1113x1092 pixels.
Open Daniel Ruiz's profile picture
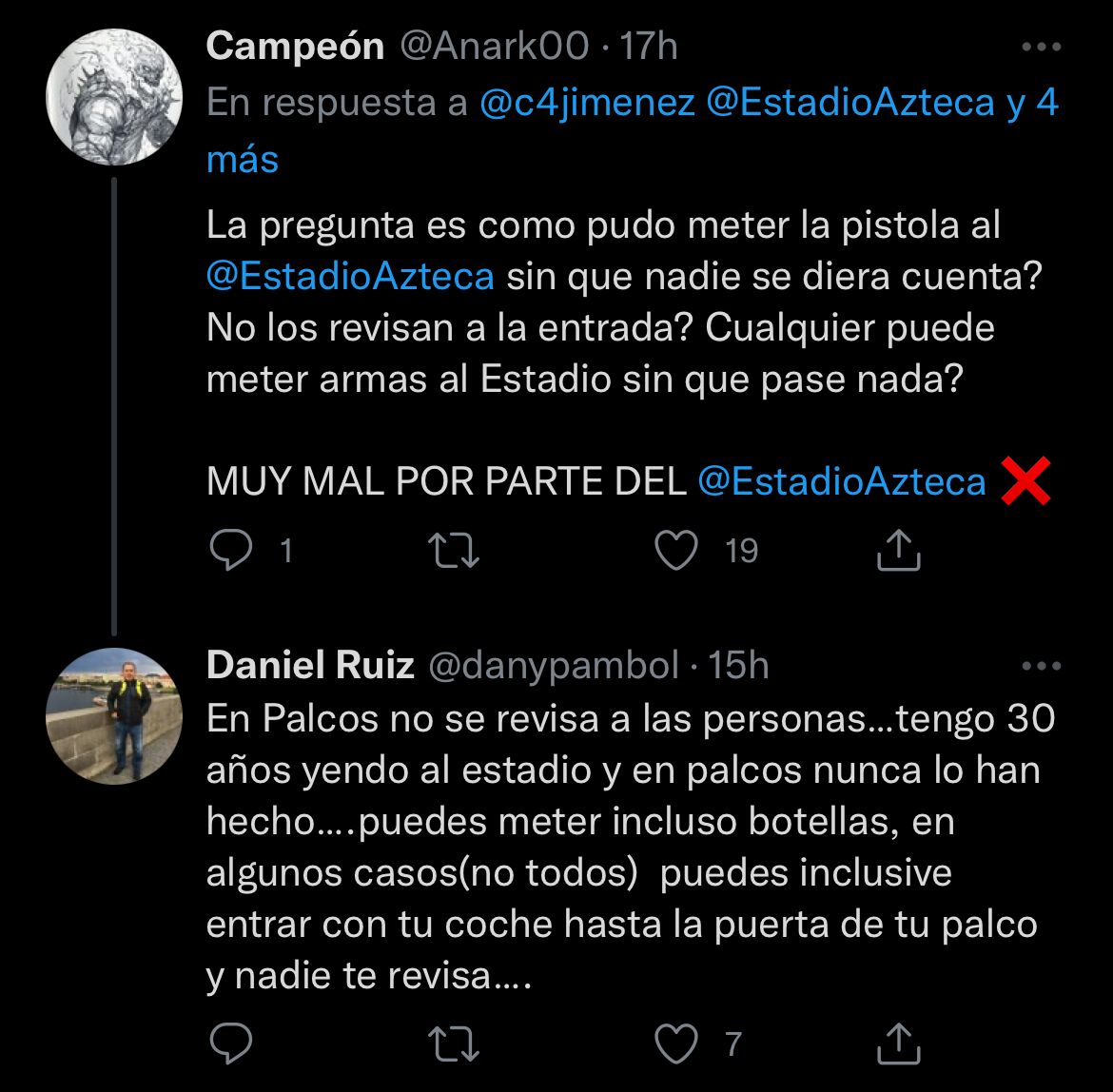114,716
